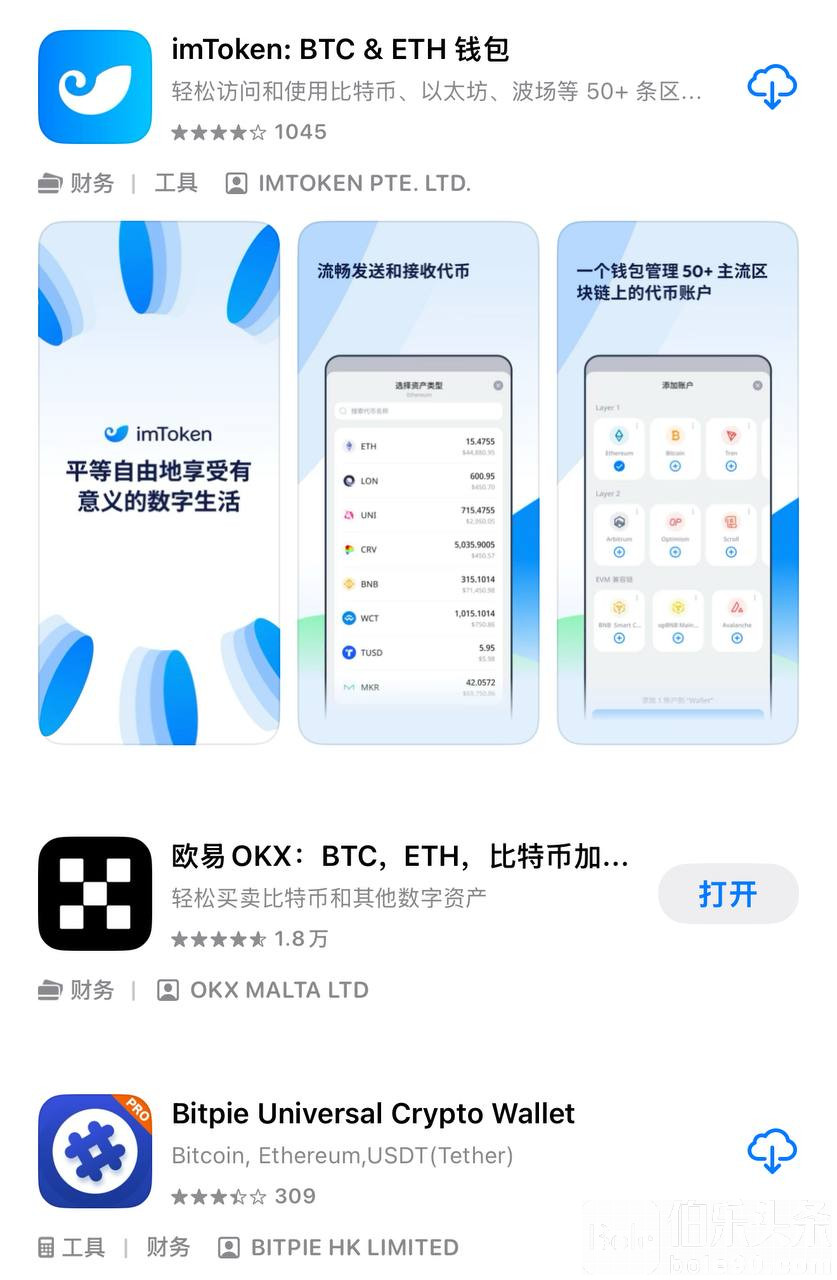View the 流畅发送和接收代币 screenshot
The width and height of the screenshot is (837, 1280).
(418, 483)
